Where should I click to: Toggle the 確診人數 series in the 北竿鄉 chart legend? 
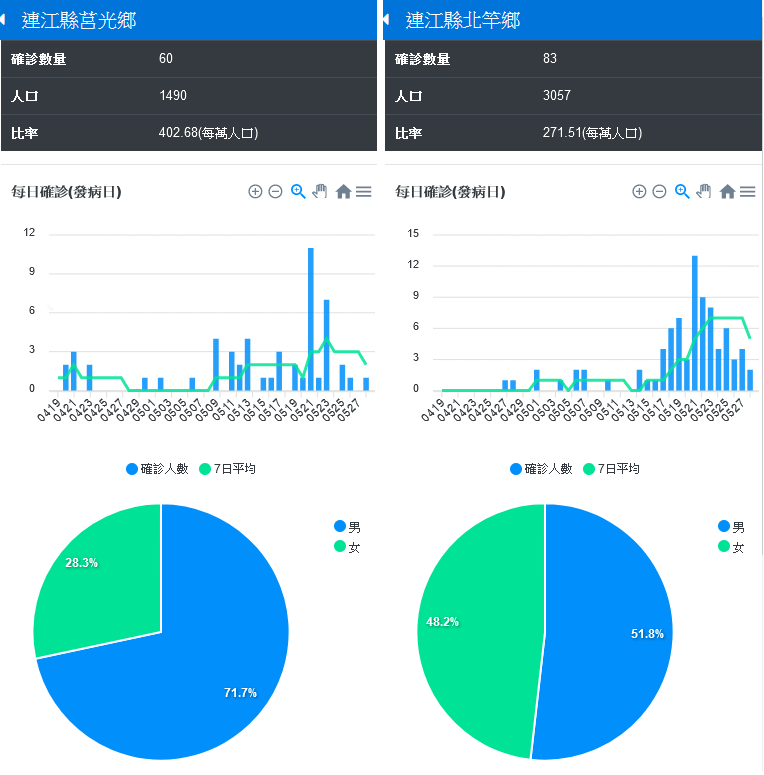542,469
